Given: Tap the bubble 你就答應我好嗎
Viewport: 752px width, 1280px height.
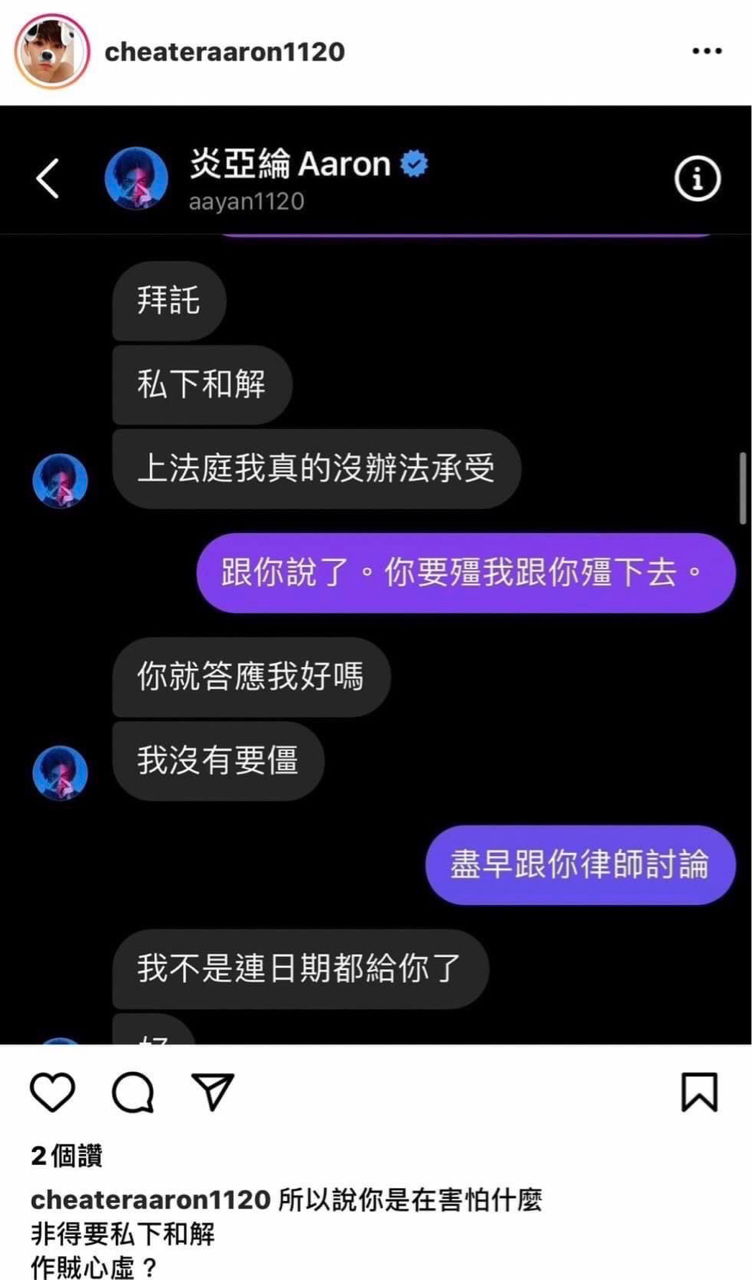Looking at the screenshot, I should click(x=250, y=677).
